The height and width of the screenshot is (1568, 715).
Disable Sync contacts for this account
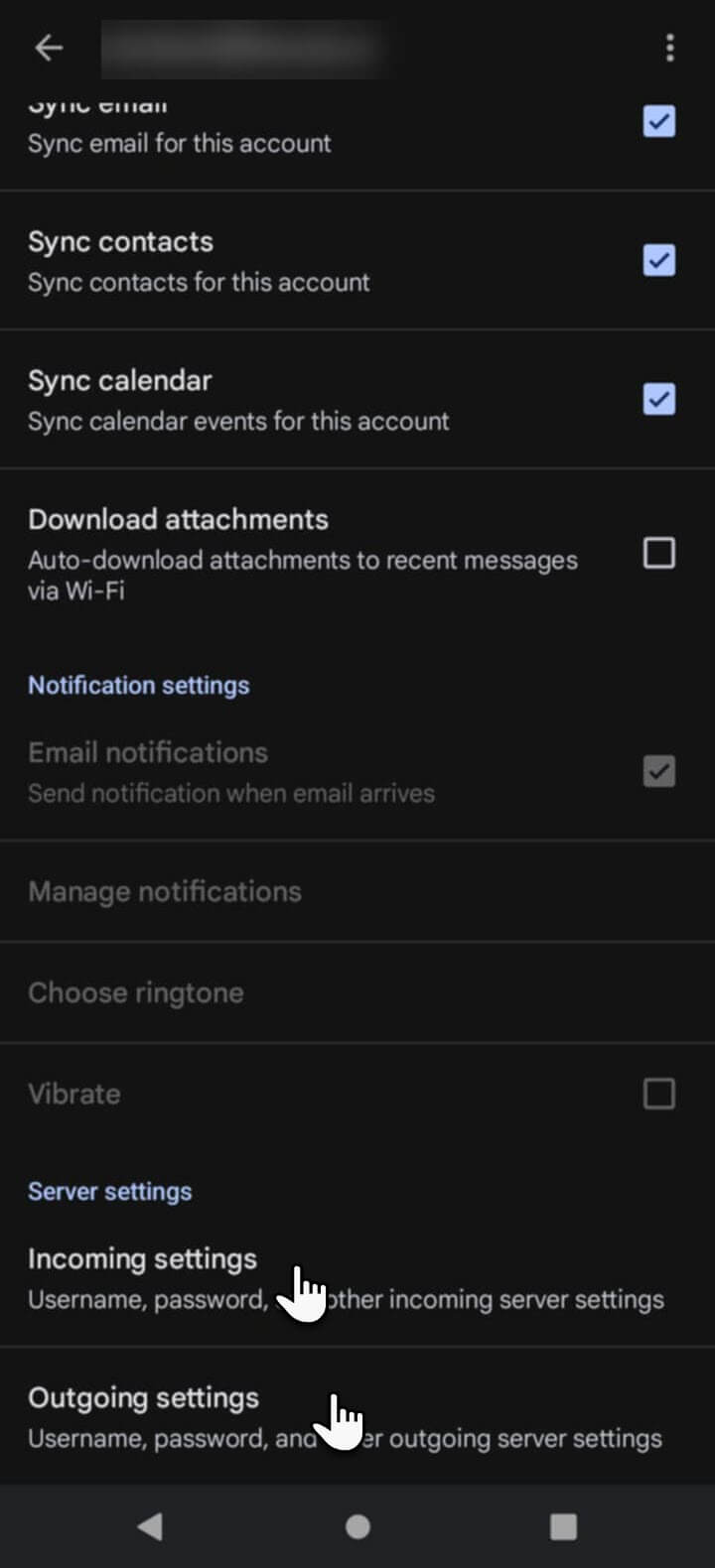(x=659, y=261)
